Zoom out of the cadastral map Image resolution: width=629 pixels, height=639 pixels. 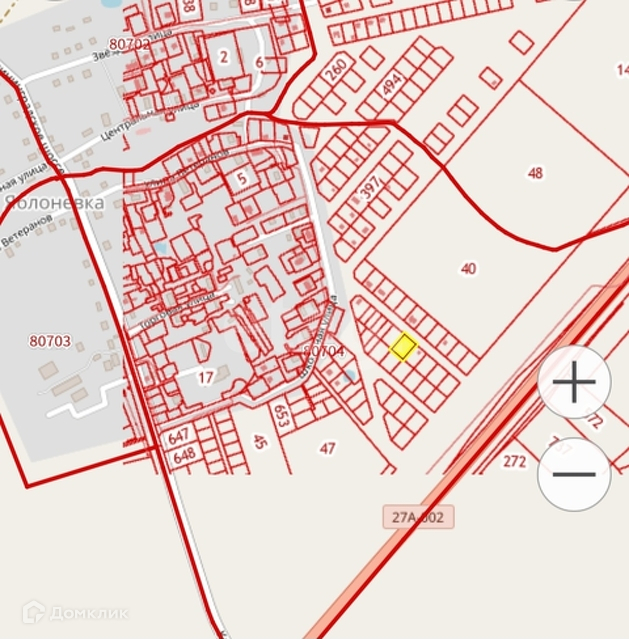point(574,475)
